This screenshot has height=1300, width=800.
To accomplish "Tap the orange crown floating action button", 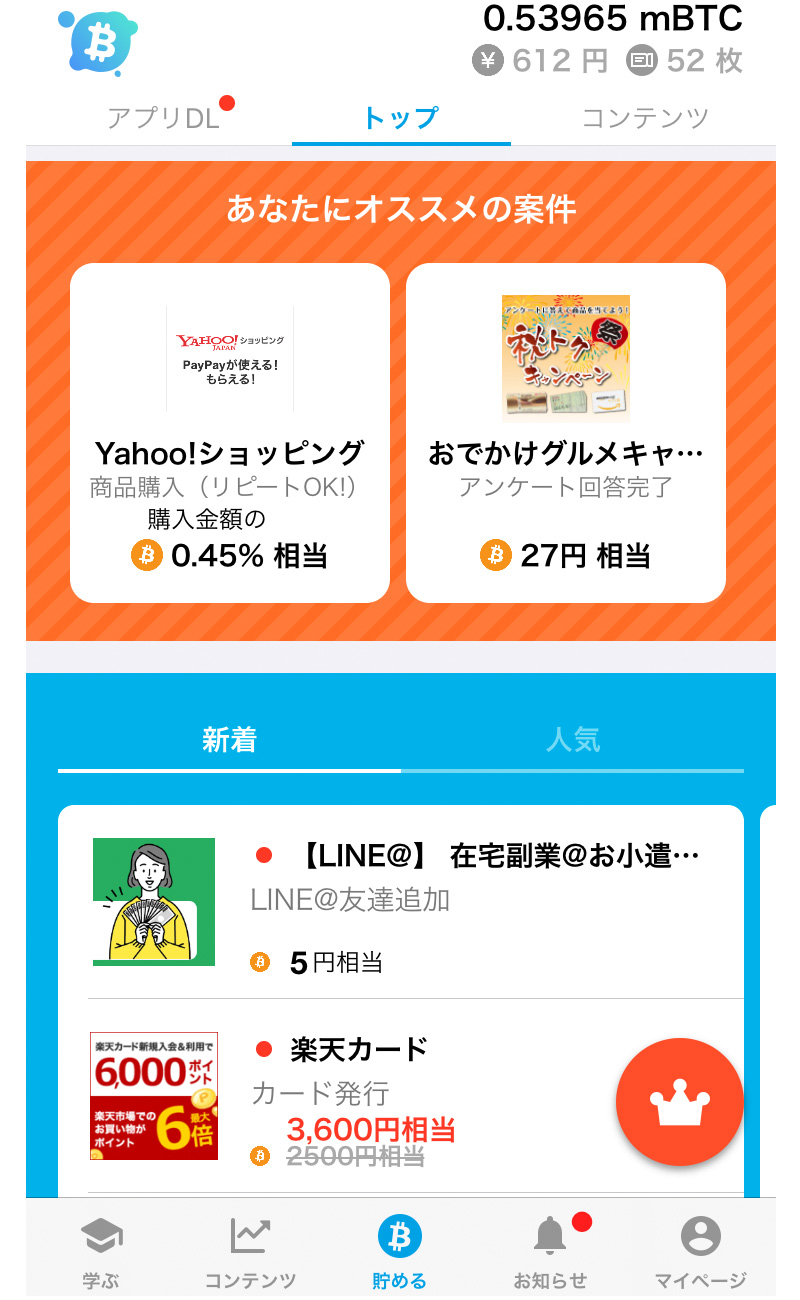I will point(680,1101).
